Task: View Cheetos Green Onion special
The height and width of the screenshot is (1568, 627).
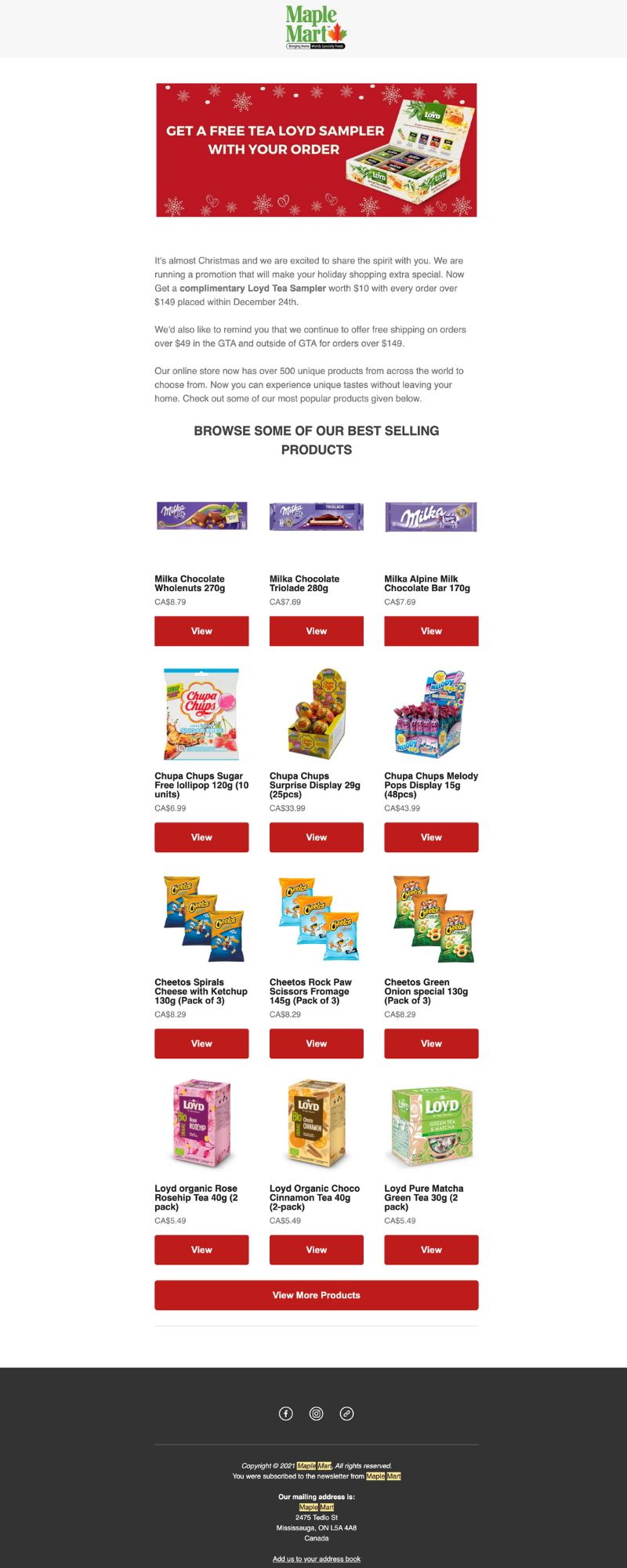Action: [431, 1044]
